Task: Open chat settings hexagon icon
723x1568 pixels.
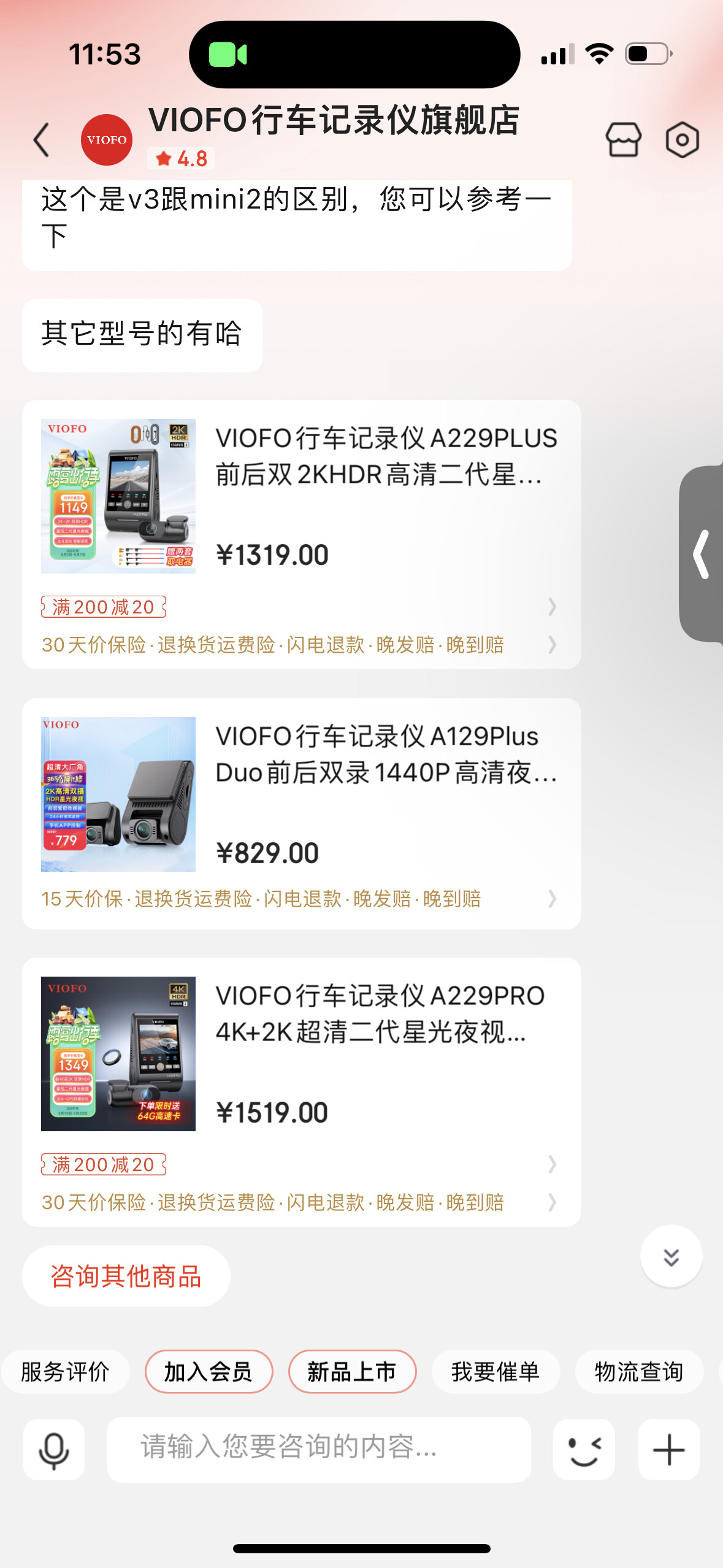Action: (682, 140)
